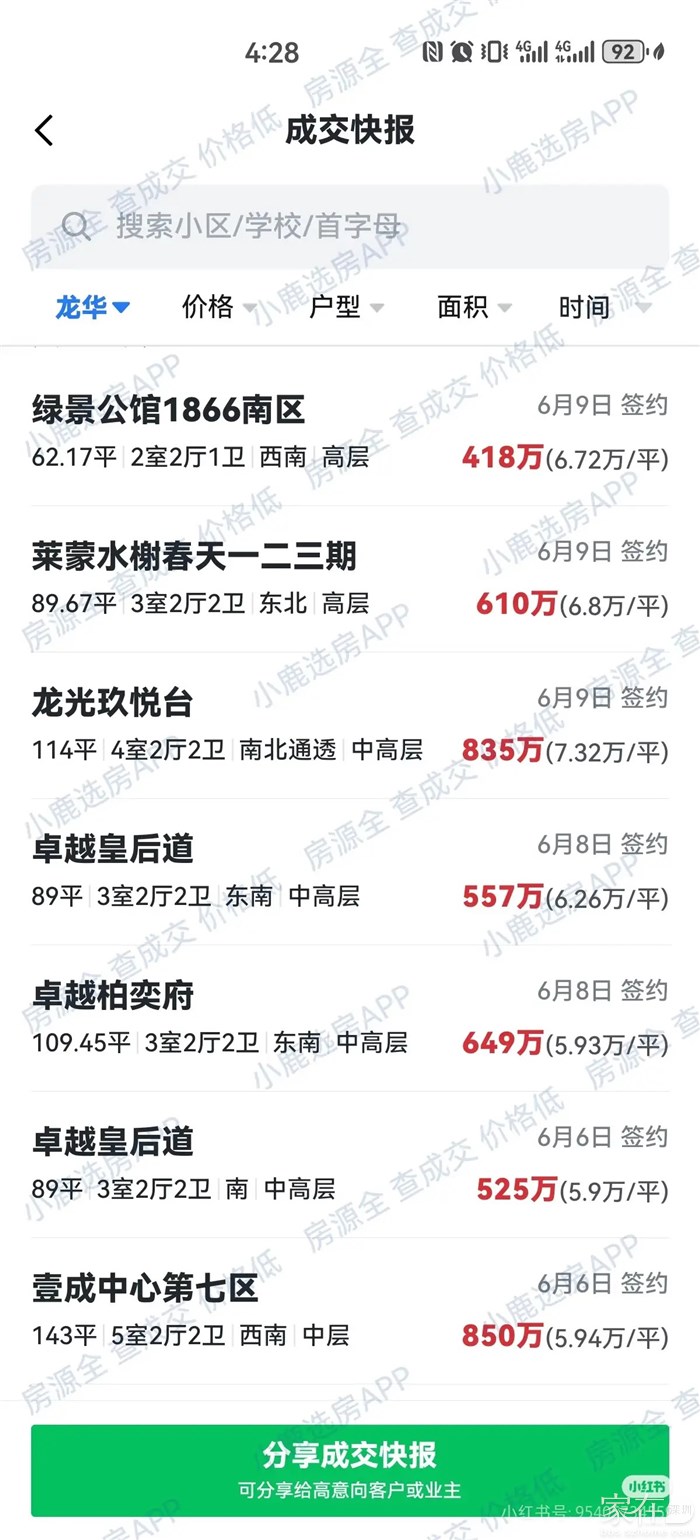Viewport: 700px width, 1540px height.
Task: Open the 卓越柏奕府 listing
Action: pos(350,1017)
